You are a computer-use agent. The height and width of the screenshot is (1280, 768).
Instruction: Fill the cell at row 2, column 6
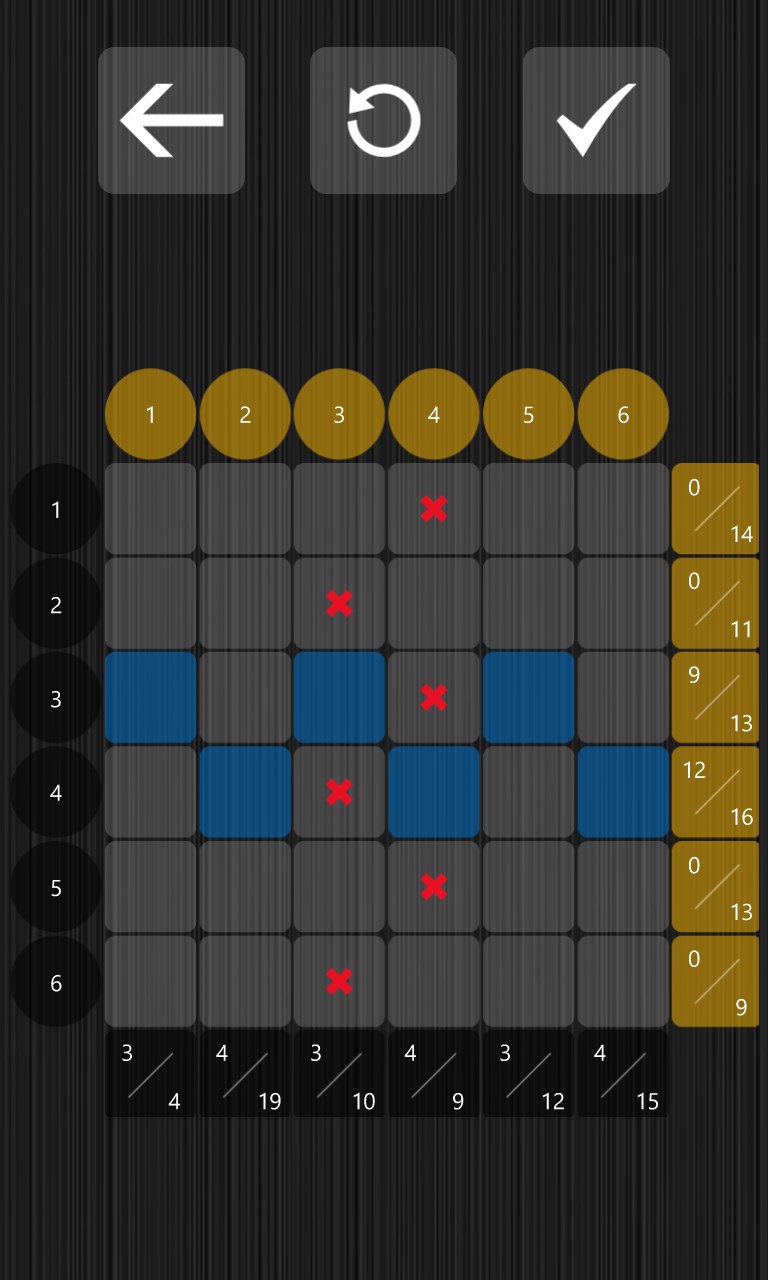623,603
